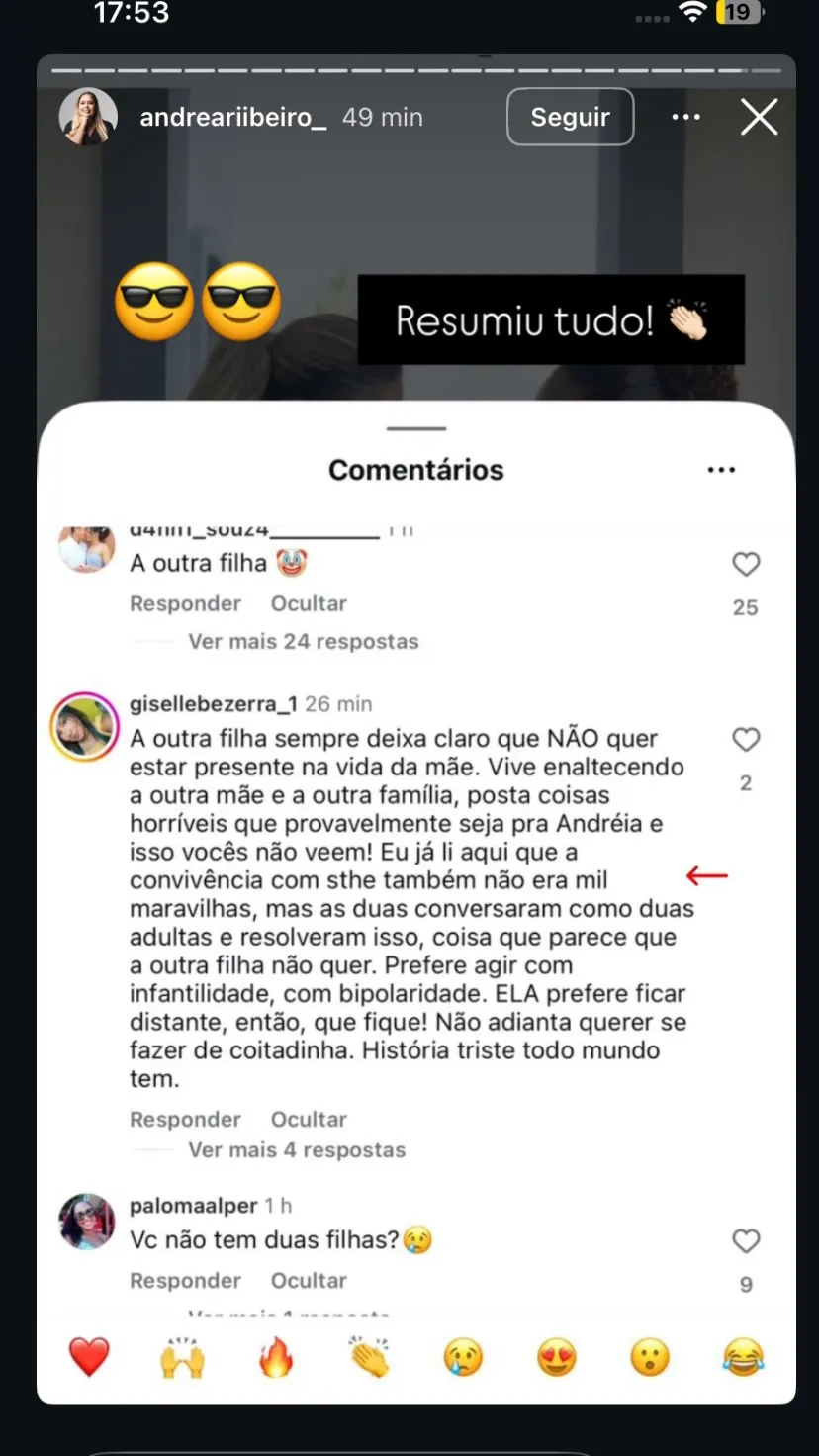The height and width of the screenshot is (1456, 819).
Task: Select the surprised face reaction emoji
Action: click(x=649, y=1357)
